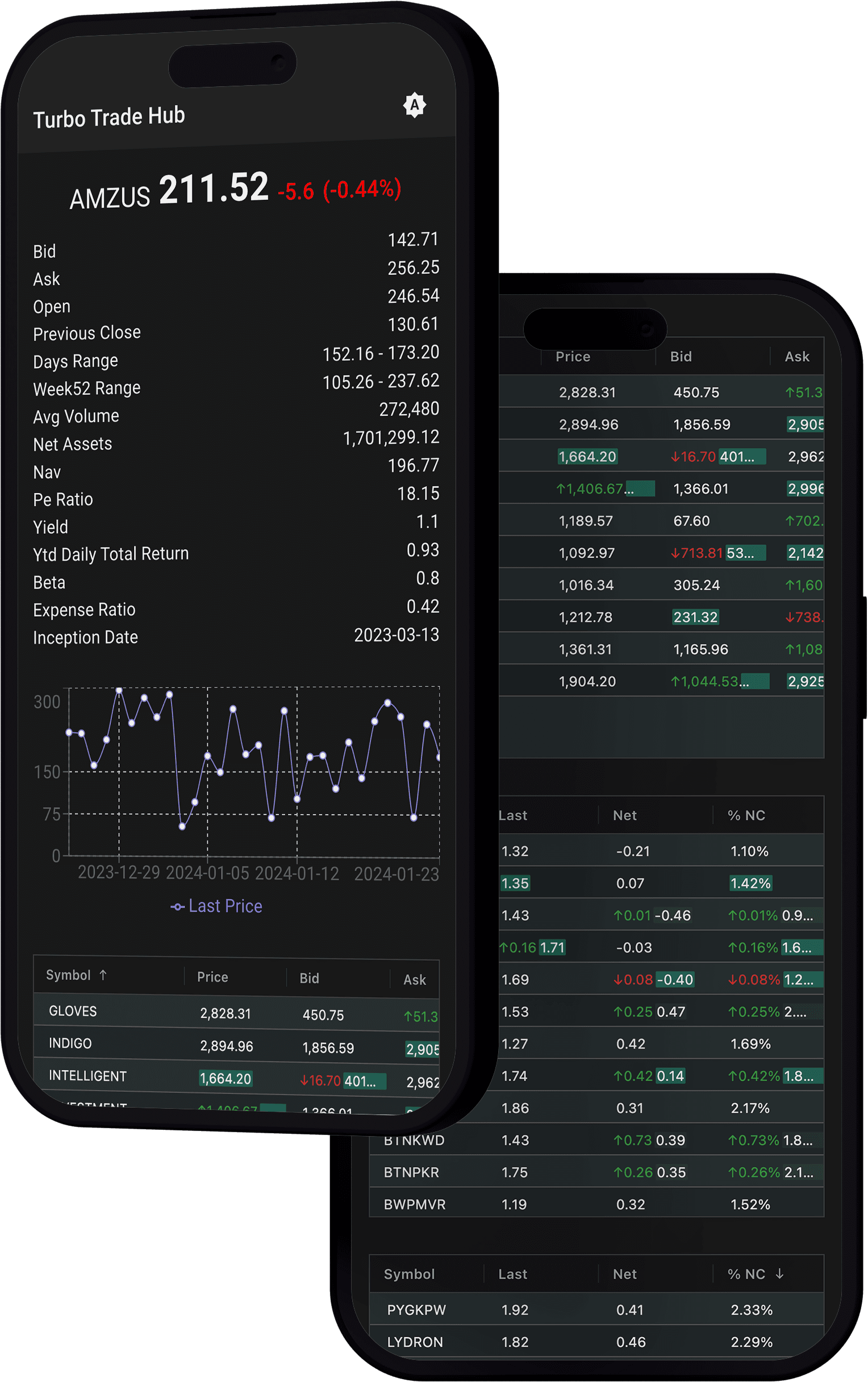868x1382 pixels.
Task: Toggle sorting on the Bid column
Action: (310, 978)
